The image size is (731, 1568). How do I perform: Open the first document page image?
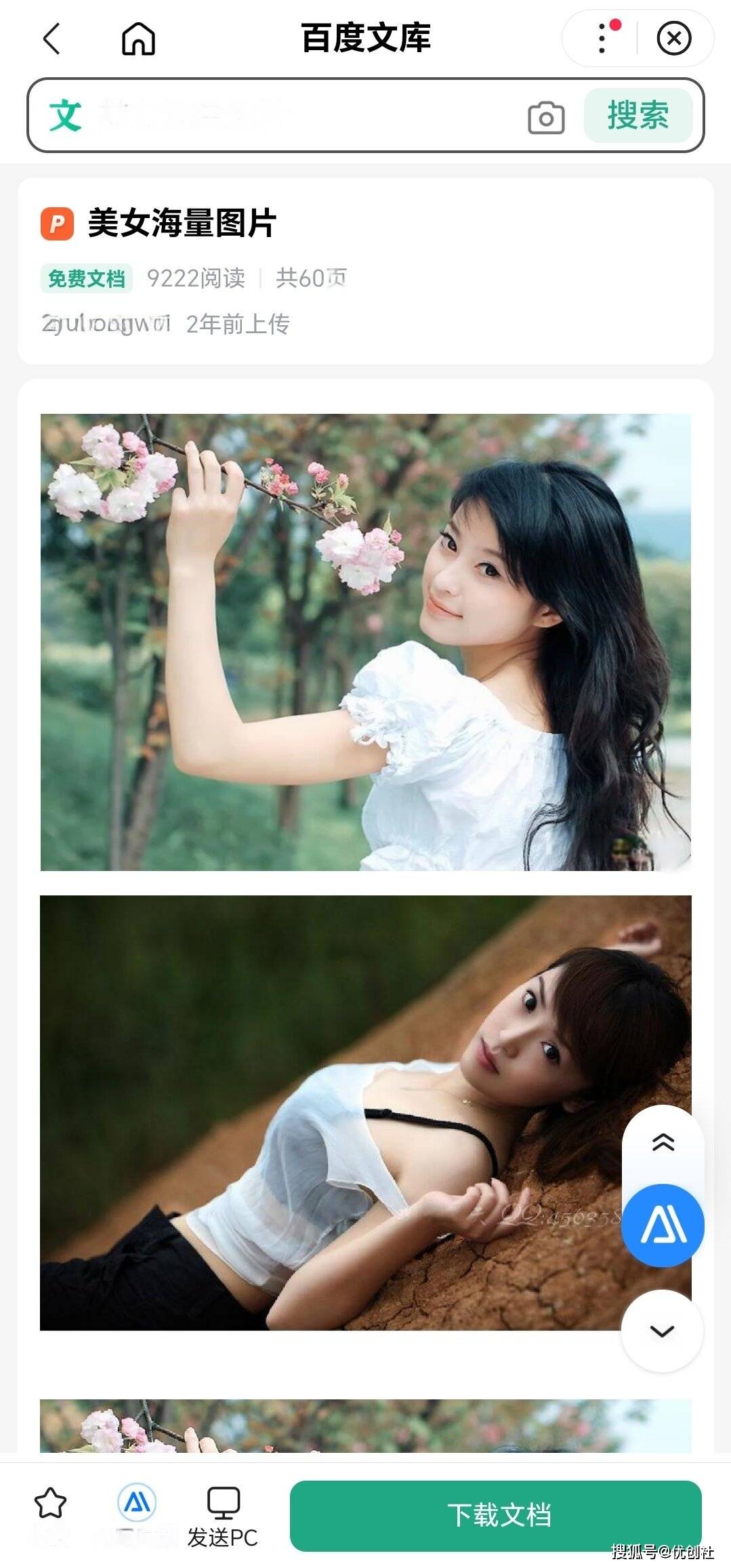[x=365, y=641]
